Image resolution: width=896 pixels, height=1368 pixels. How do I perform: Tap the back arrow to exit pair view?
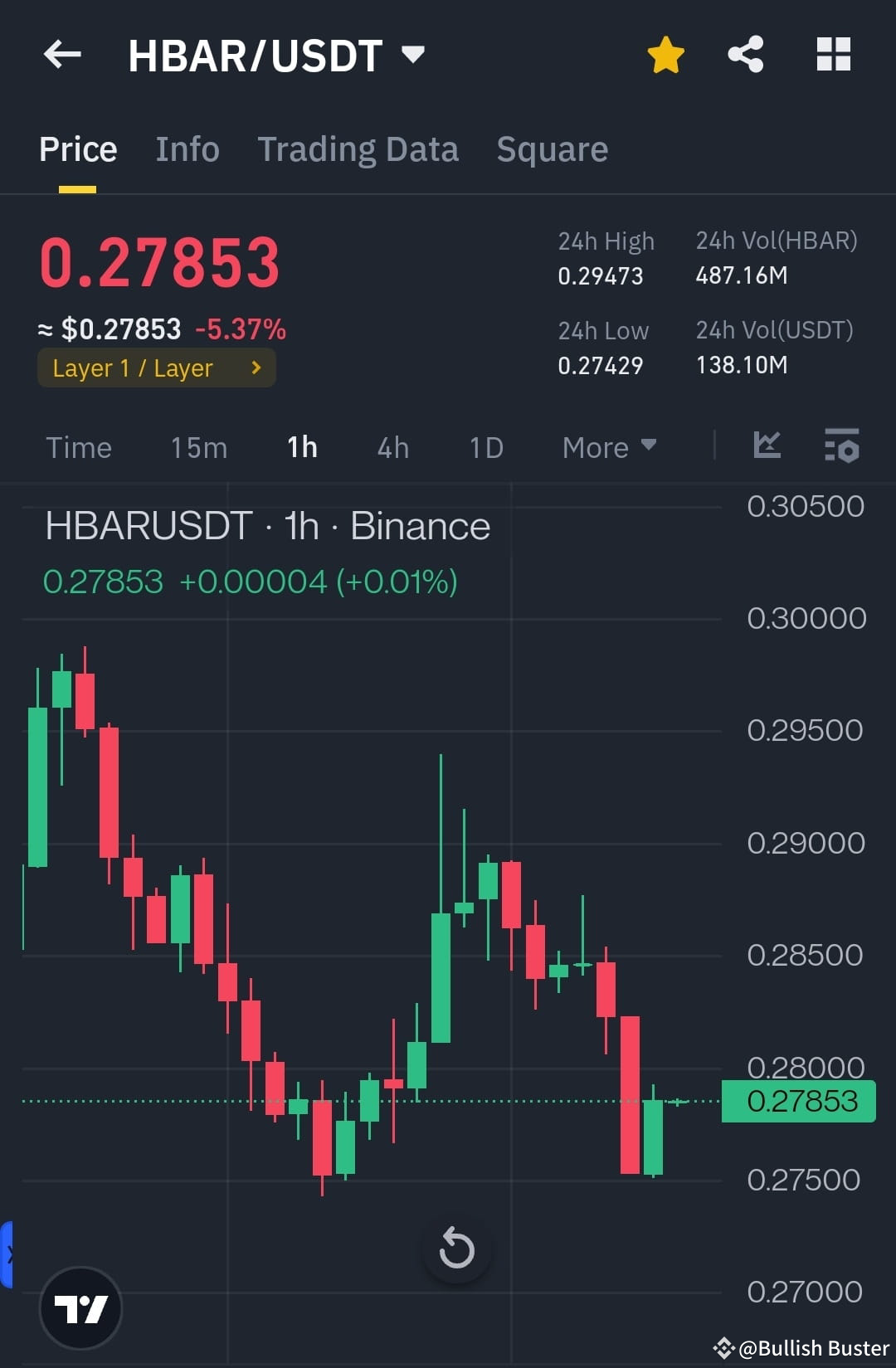(x=61, y=53)
